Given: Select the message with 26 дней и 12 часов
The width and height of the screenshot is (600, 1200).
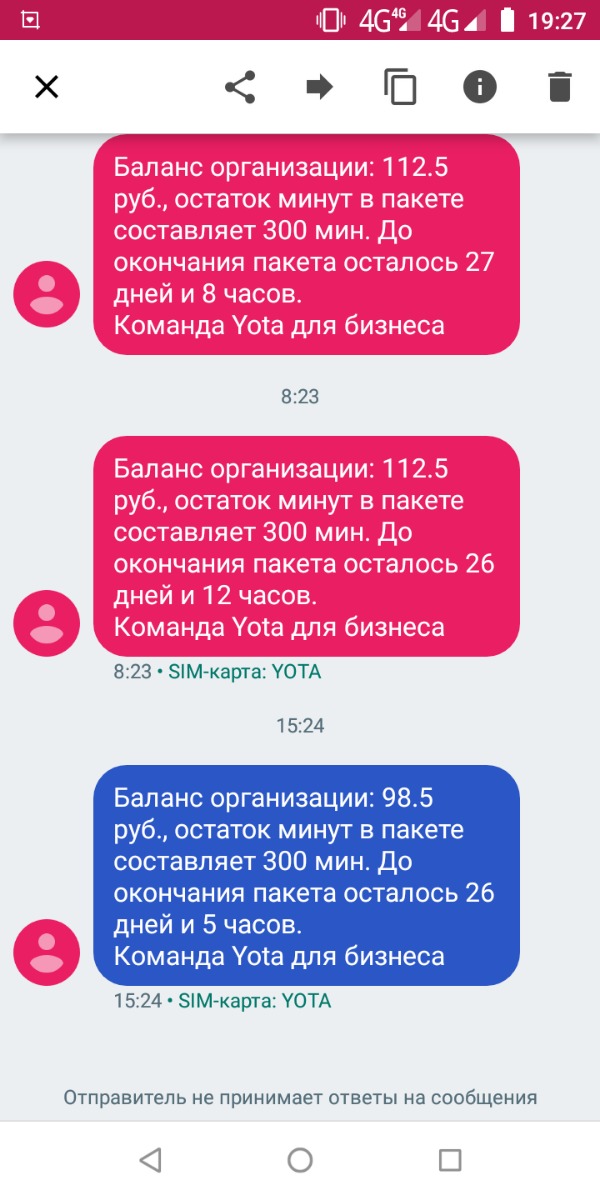Looking at the screenshot, I should (306, 546).
